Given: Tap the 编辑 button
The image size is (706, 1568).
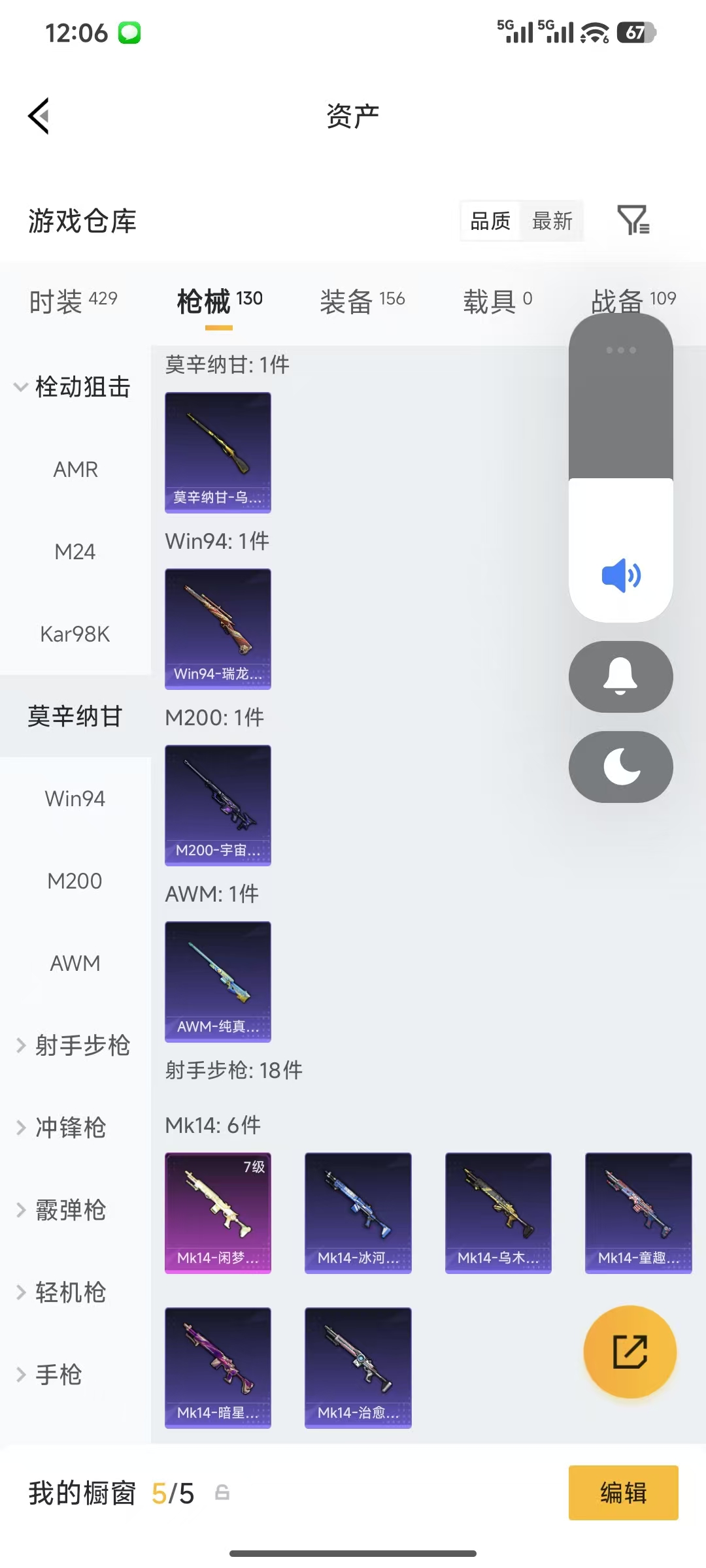Looking at the screenshot, I should (622, 1493).
